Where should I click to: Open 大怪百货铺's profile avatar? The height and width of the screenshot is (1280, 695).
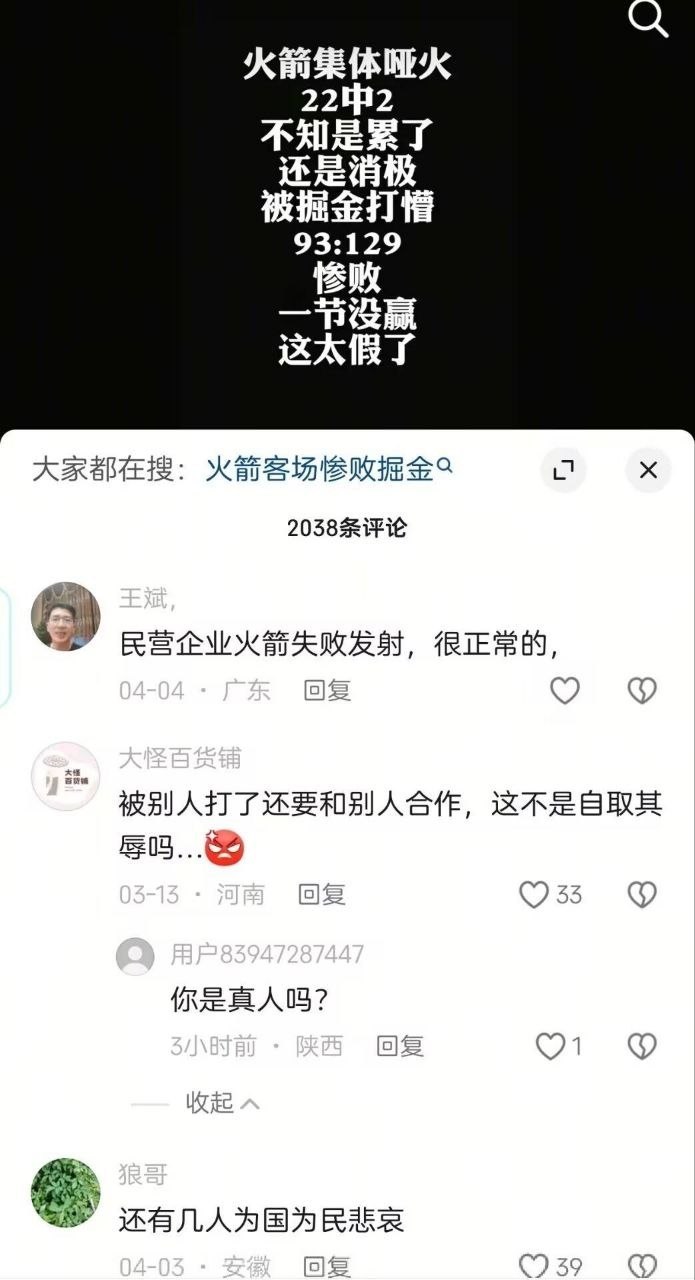pyautogui.click(x=66, y=776)
